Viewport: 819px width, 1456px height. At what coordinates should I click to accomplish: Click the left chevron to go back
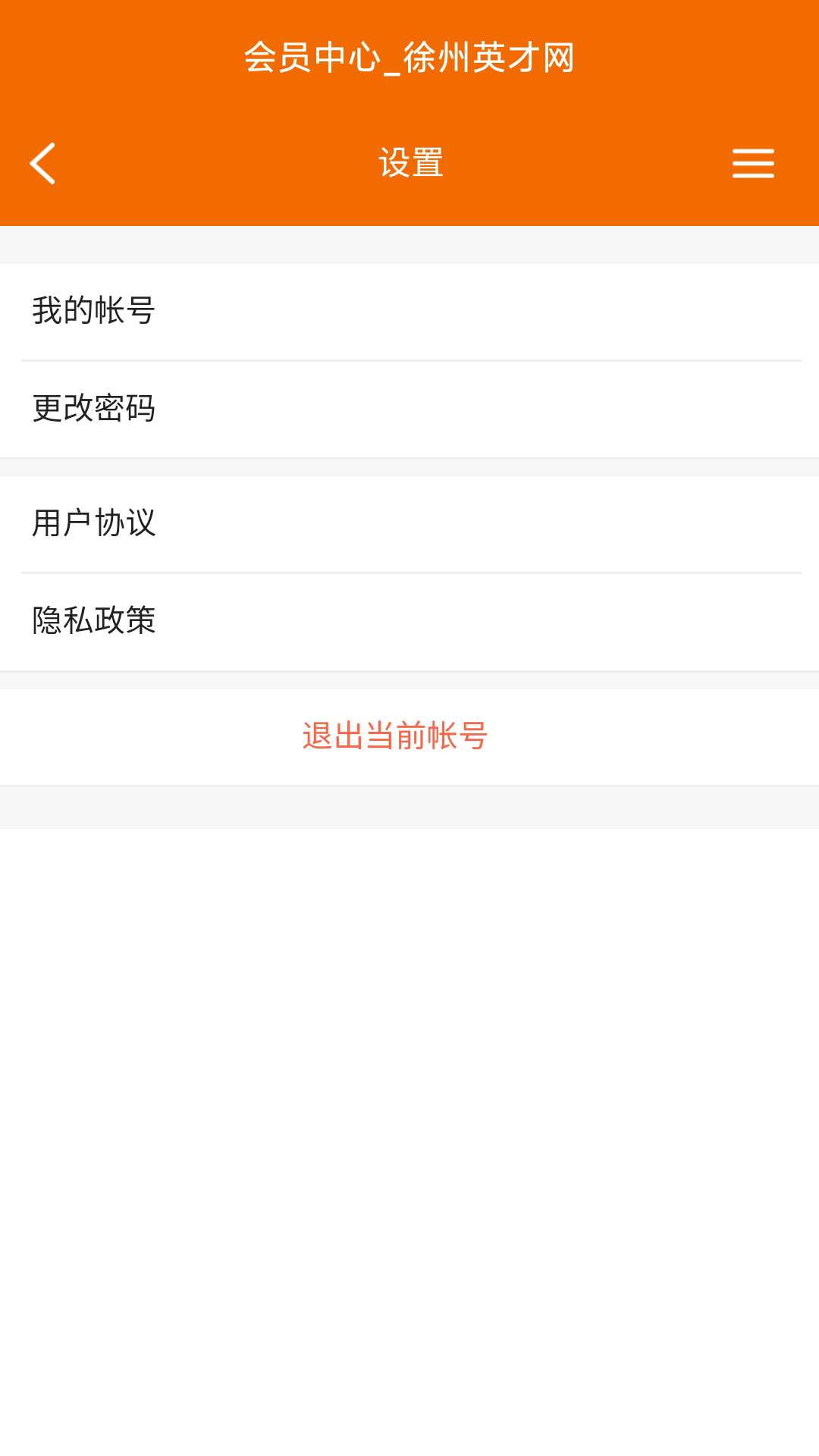coord(42,162)
